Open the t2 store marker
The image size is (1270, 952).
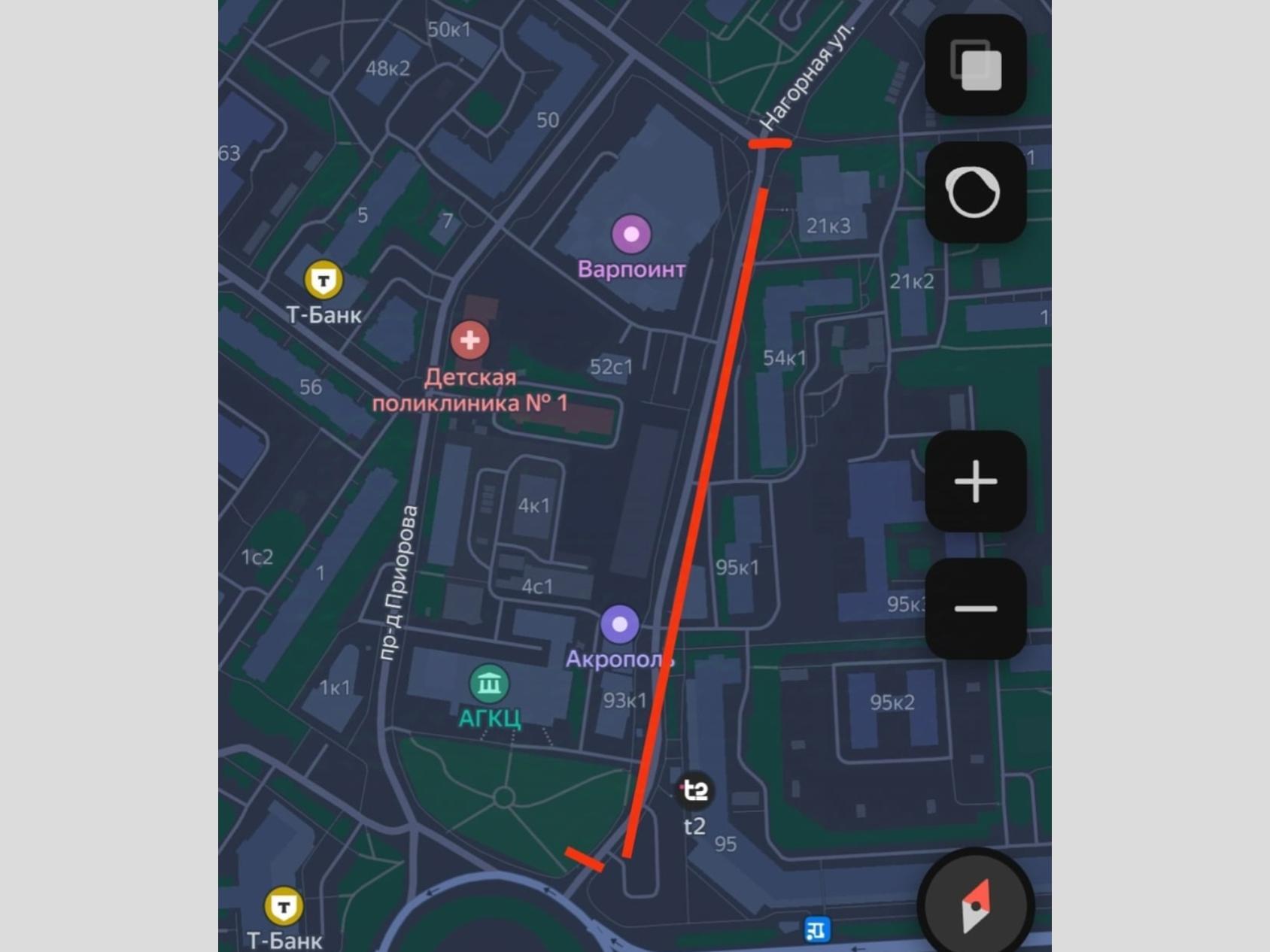pyautogui.click(x=694, y=790)
